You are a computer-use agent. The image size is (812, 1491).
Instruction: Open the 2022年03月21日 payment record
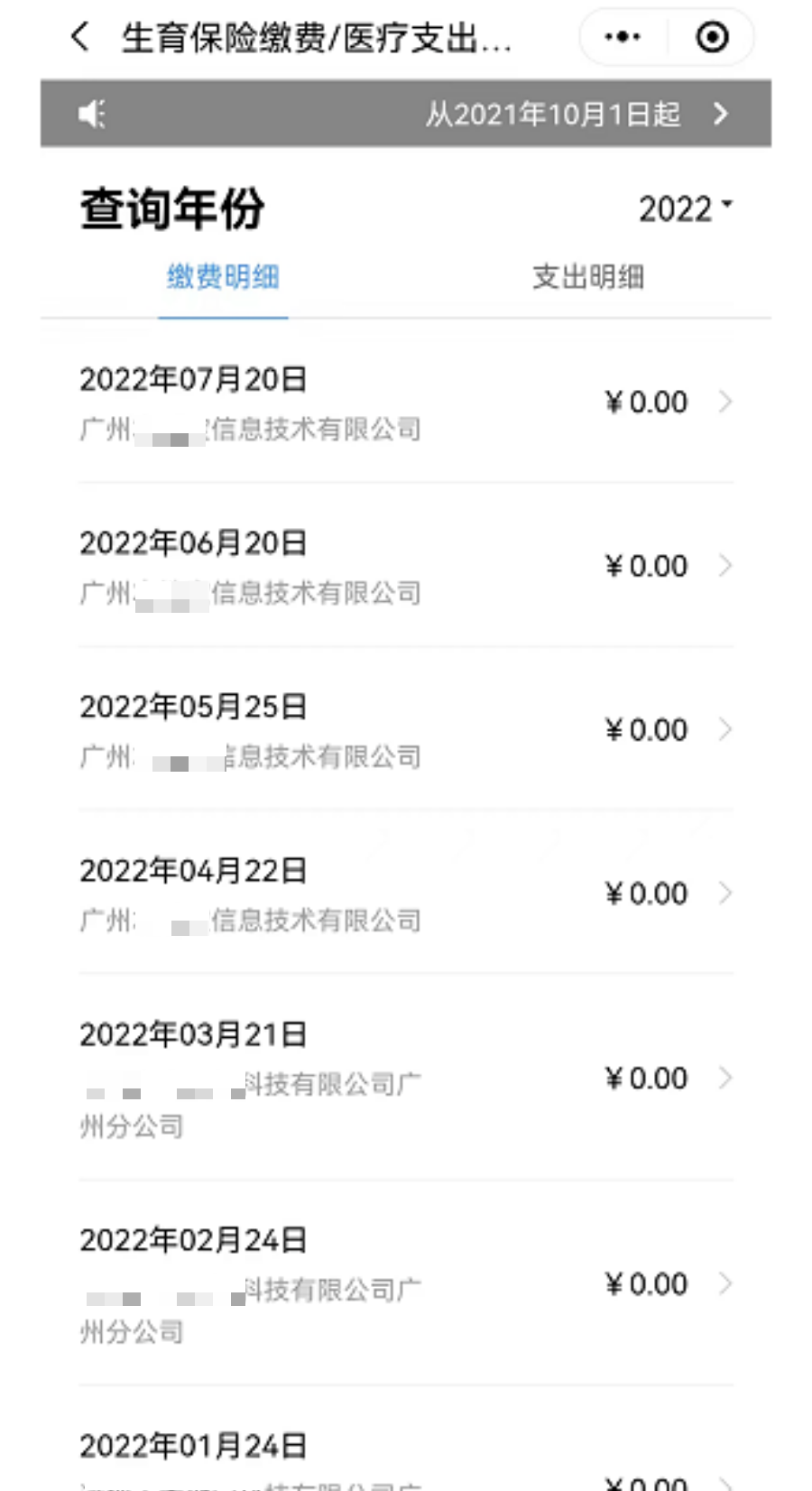pyautogui.click(x=406, y=1079)
